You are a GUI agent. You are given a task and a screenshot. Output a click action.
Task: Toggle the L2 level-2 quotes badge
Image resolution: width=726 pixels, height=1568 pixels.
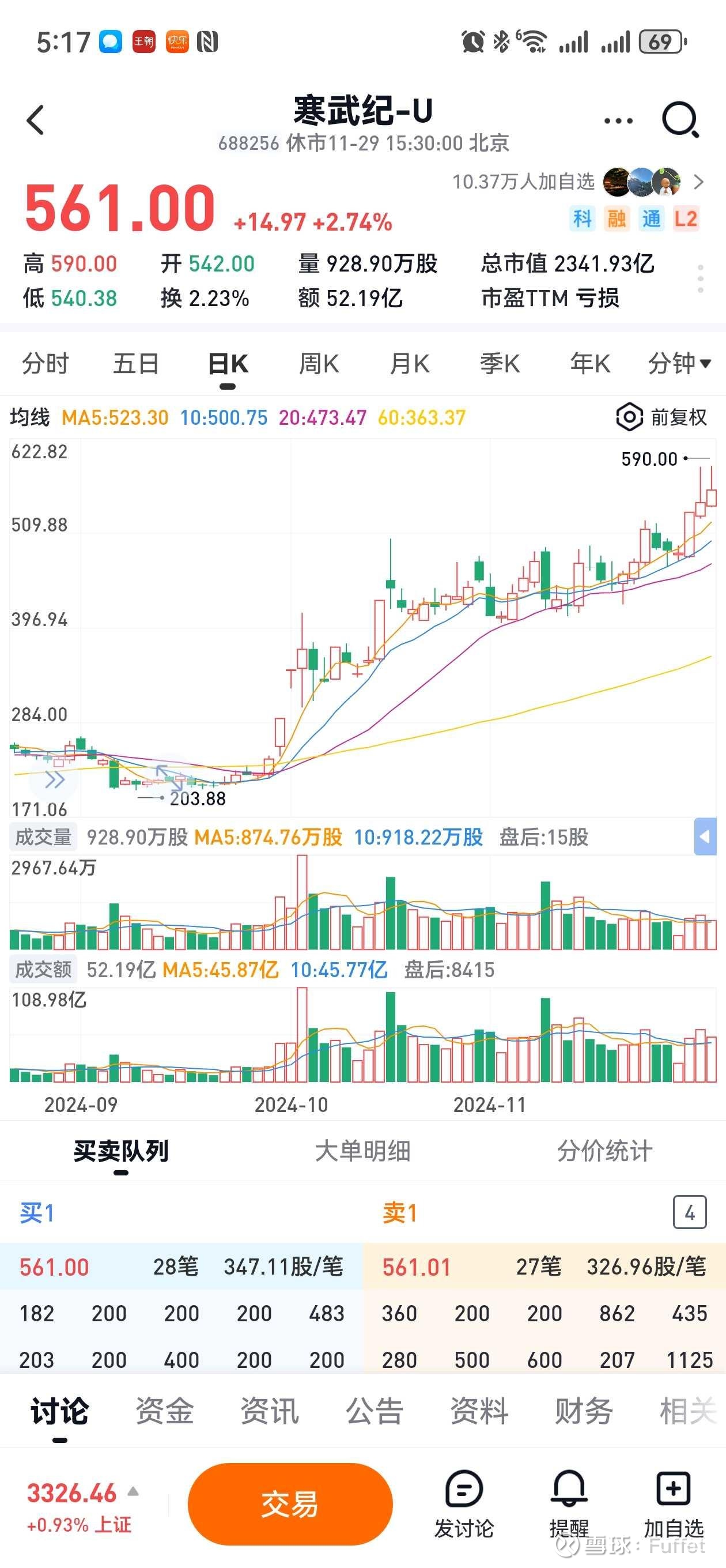[x=686, y=219]
